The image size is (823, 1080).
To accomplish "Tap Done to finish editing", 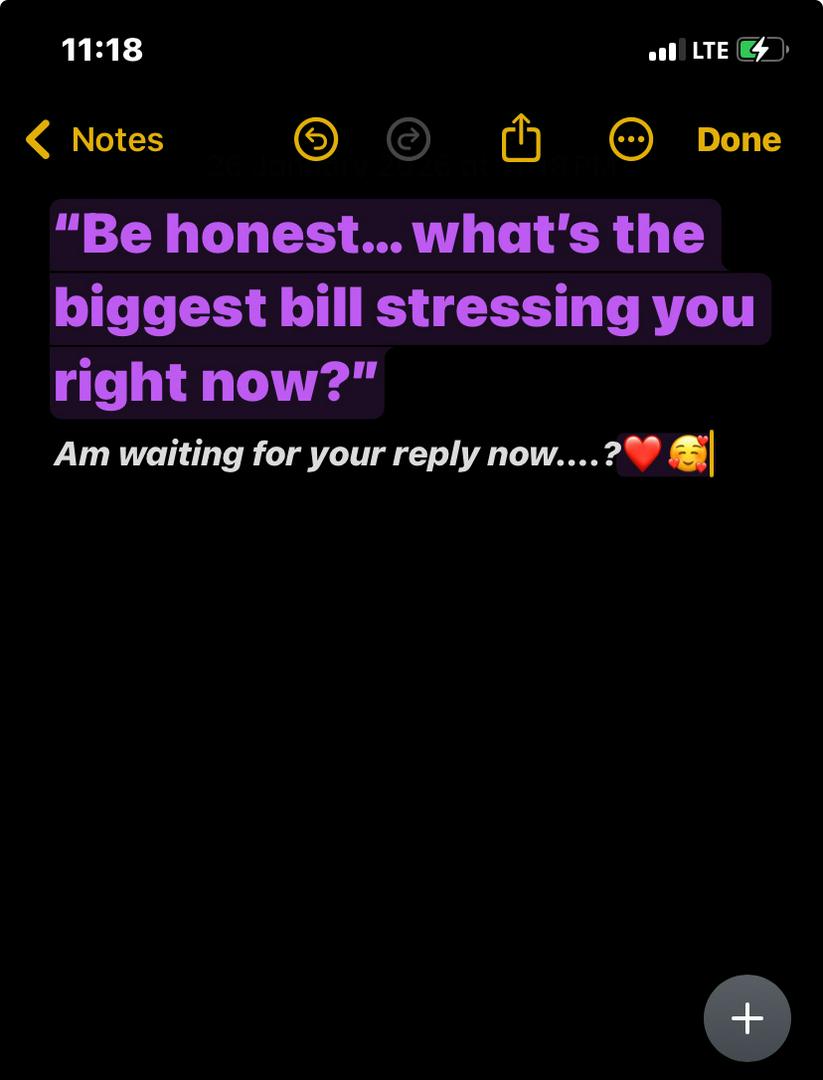I will (738, 140).
